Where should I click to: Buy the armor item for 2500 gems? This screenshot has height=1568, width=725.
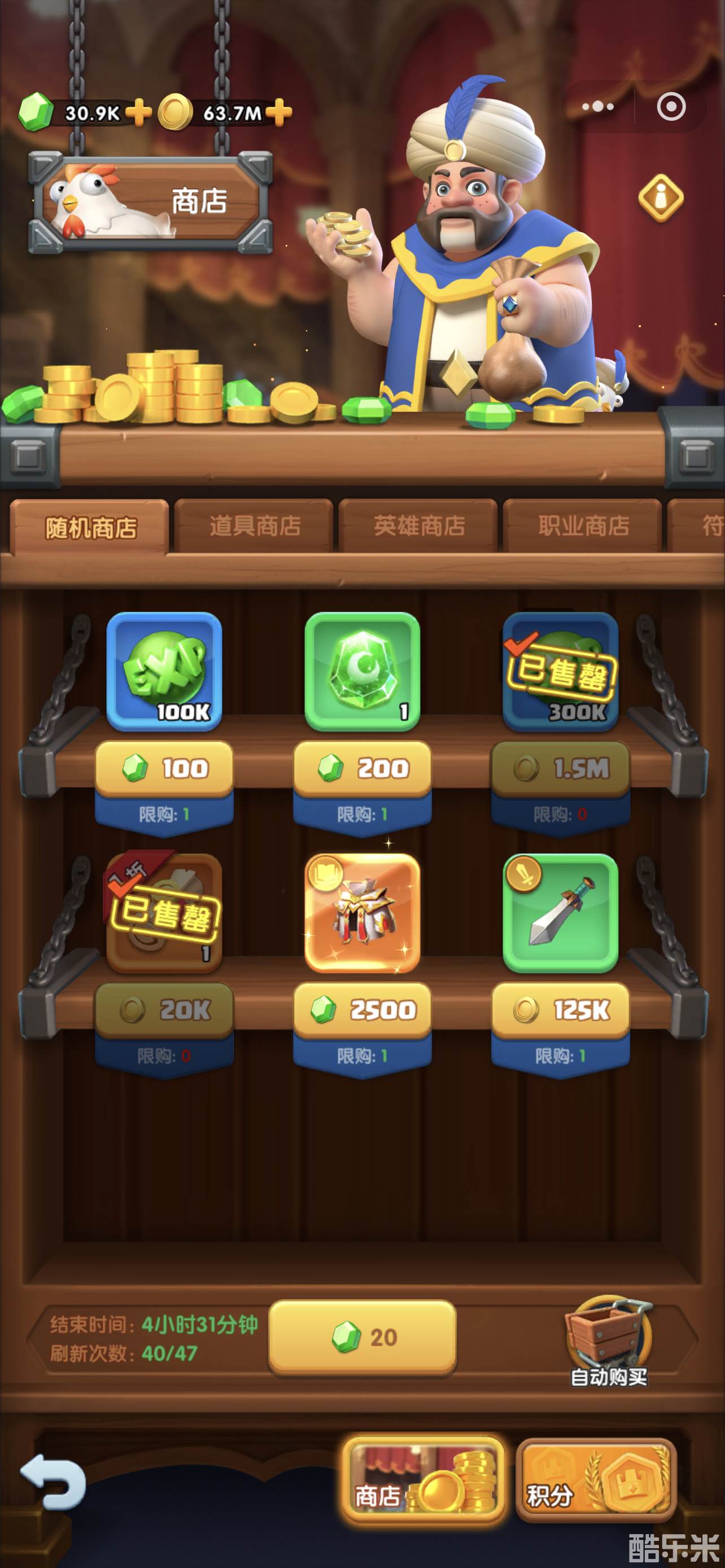pyautogui.click(x=362, y=1010)
